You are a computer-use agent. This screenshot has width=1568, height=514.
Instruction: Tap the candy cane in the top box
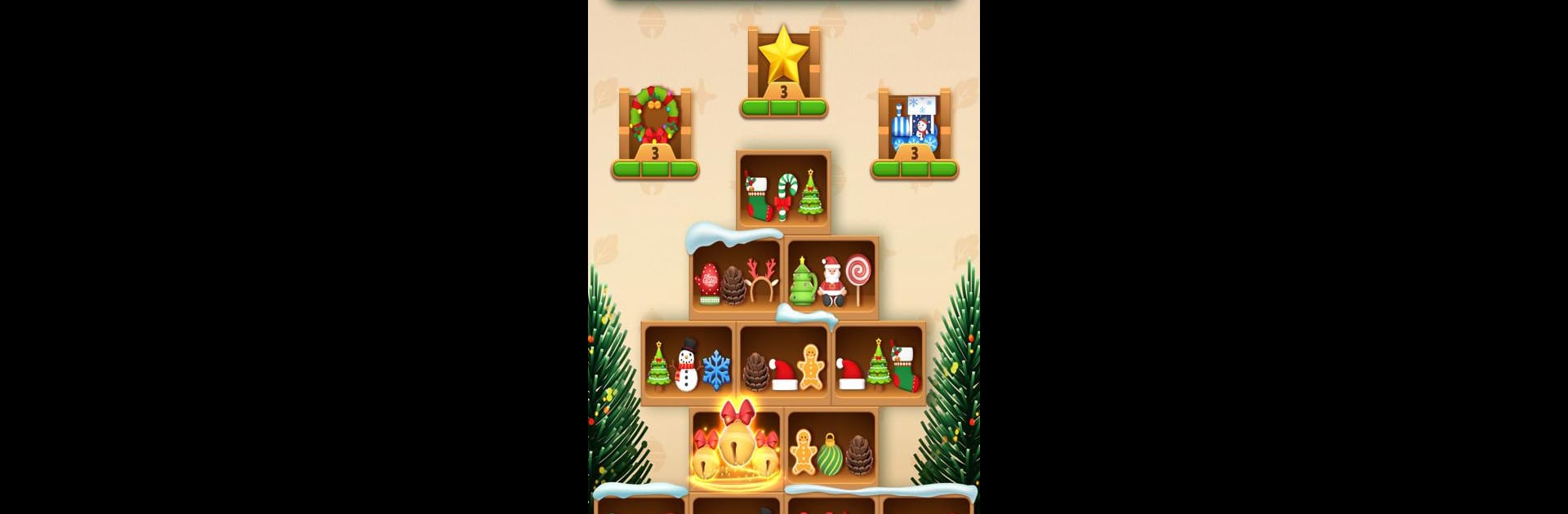coord(785,196)
